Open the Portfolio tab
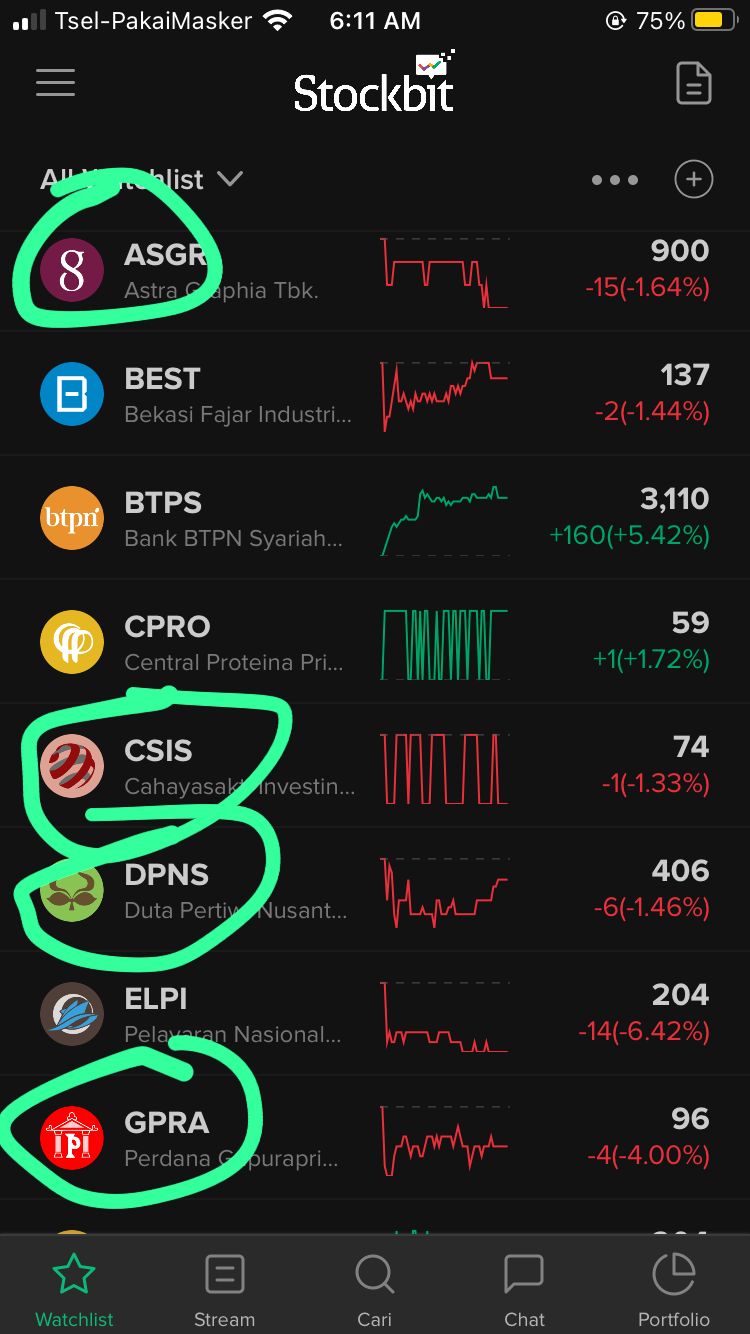The image size is (750, 1334). pyautogui.click(x=673, y=1290)
